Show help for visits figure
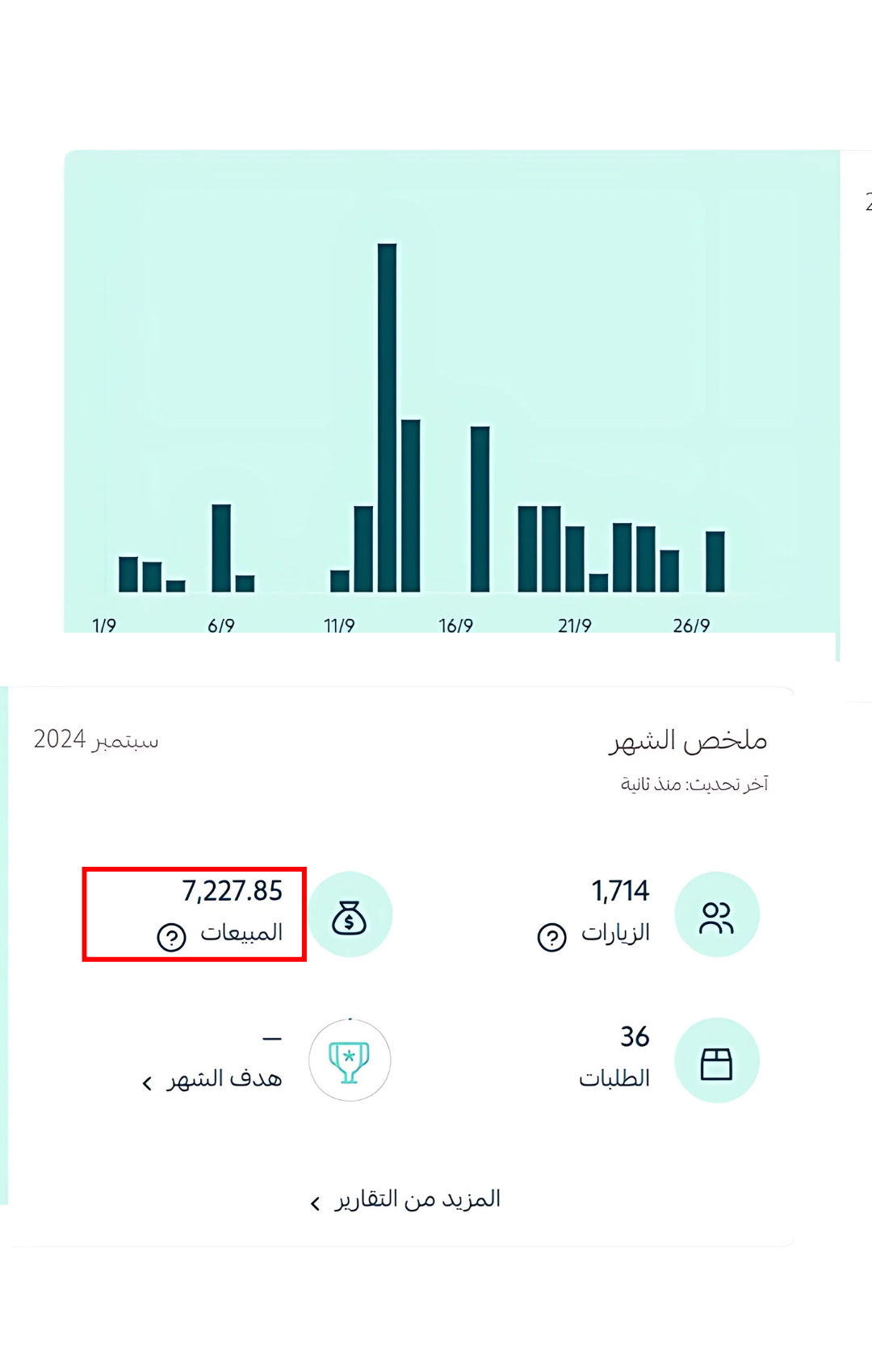 (551, 937)
